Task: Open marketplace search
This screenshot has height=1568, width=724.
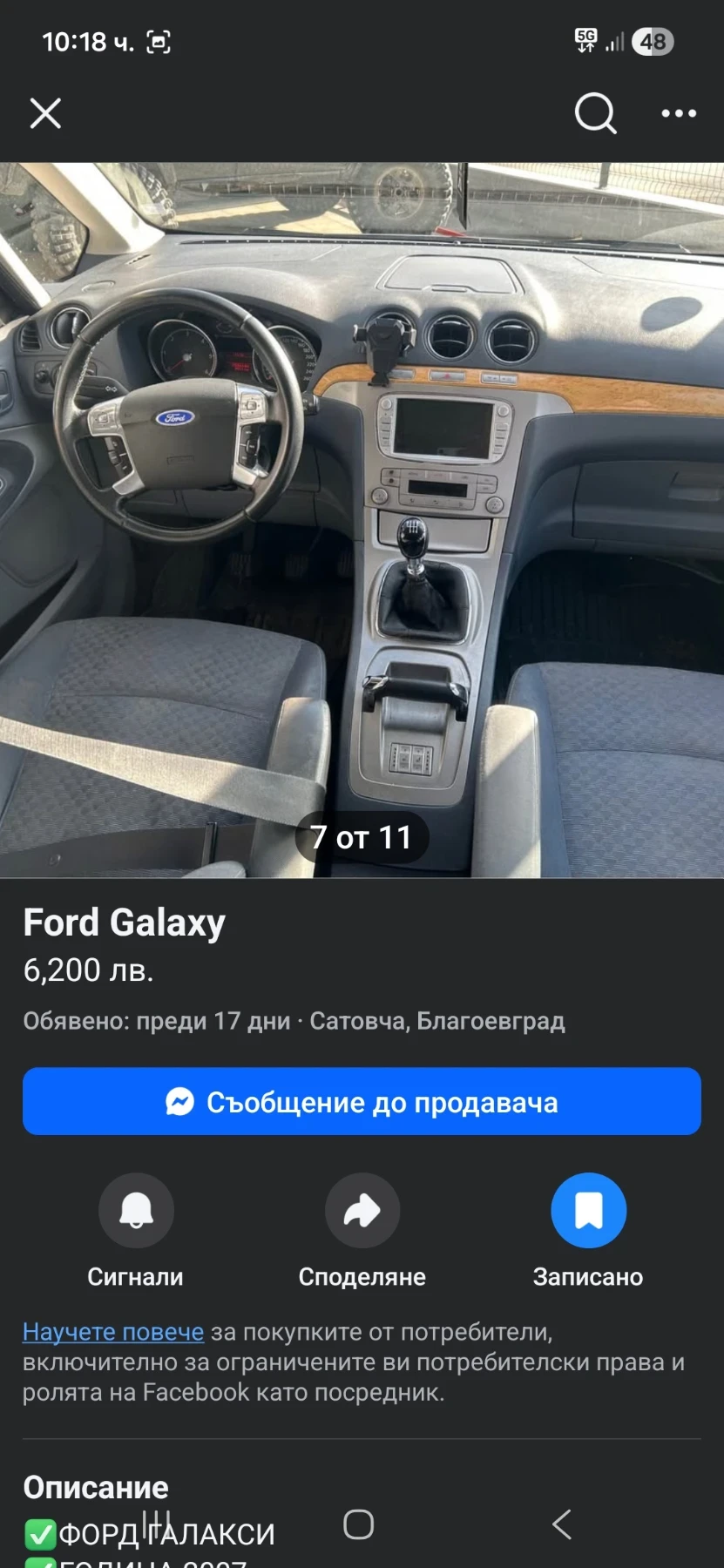Action: pyautogui.click(x=595, y=113)
